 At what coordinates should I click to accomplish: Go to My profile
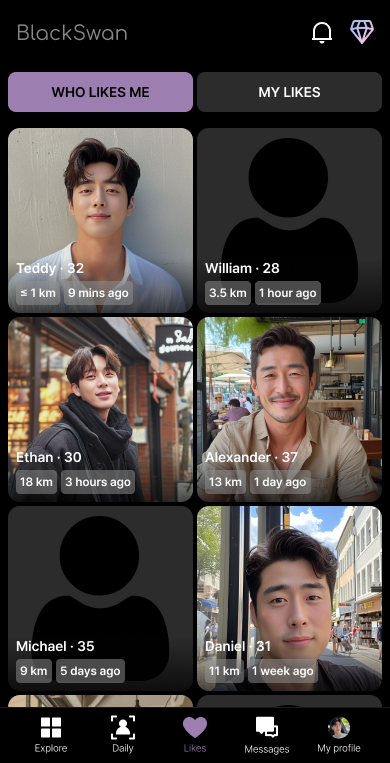(339, 735)
